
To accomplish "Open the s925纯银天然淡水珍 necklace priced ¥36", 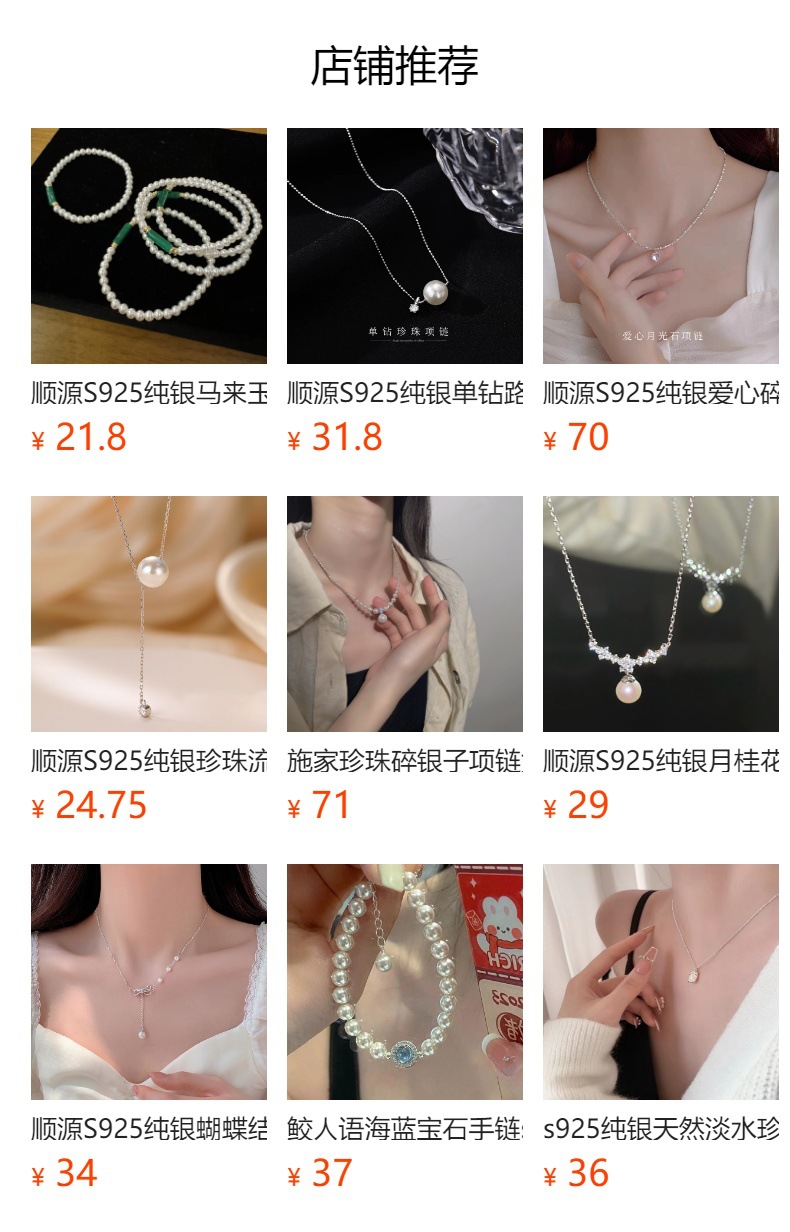I will click(661, 982).
